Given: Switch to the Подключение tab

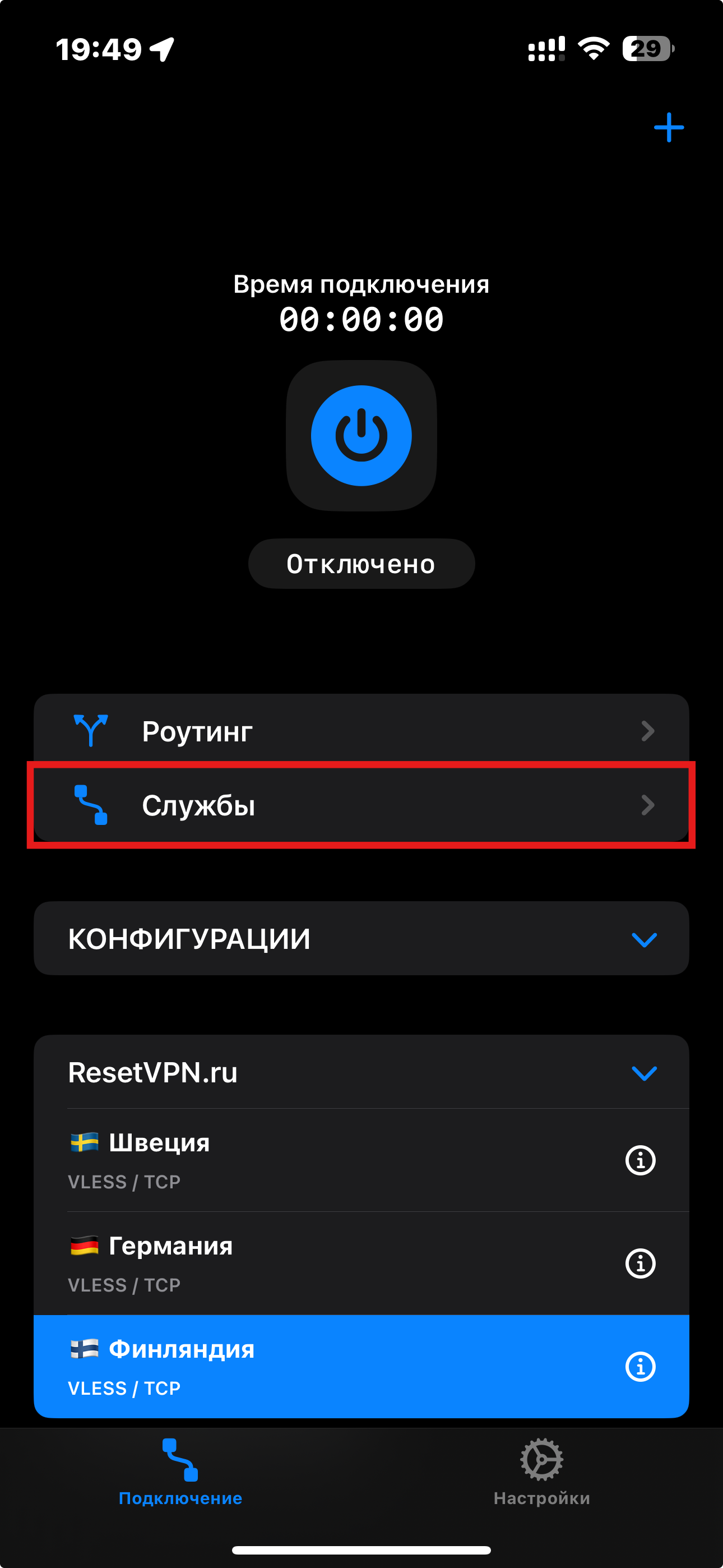Looking at the screenshot, I should [x=180, y=1472].
